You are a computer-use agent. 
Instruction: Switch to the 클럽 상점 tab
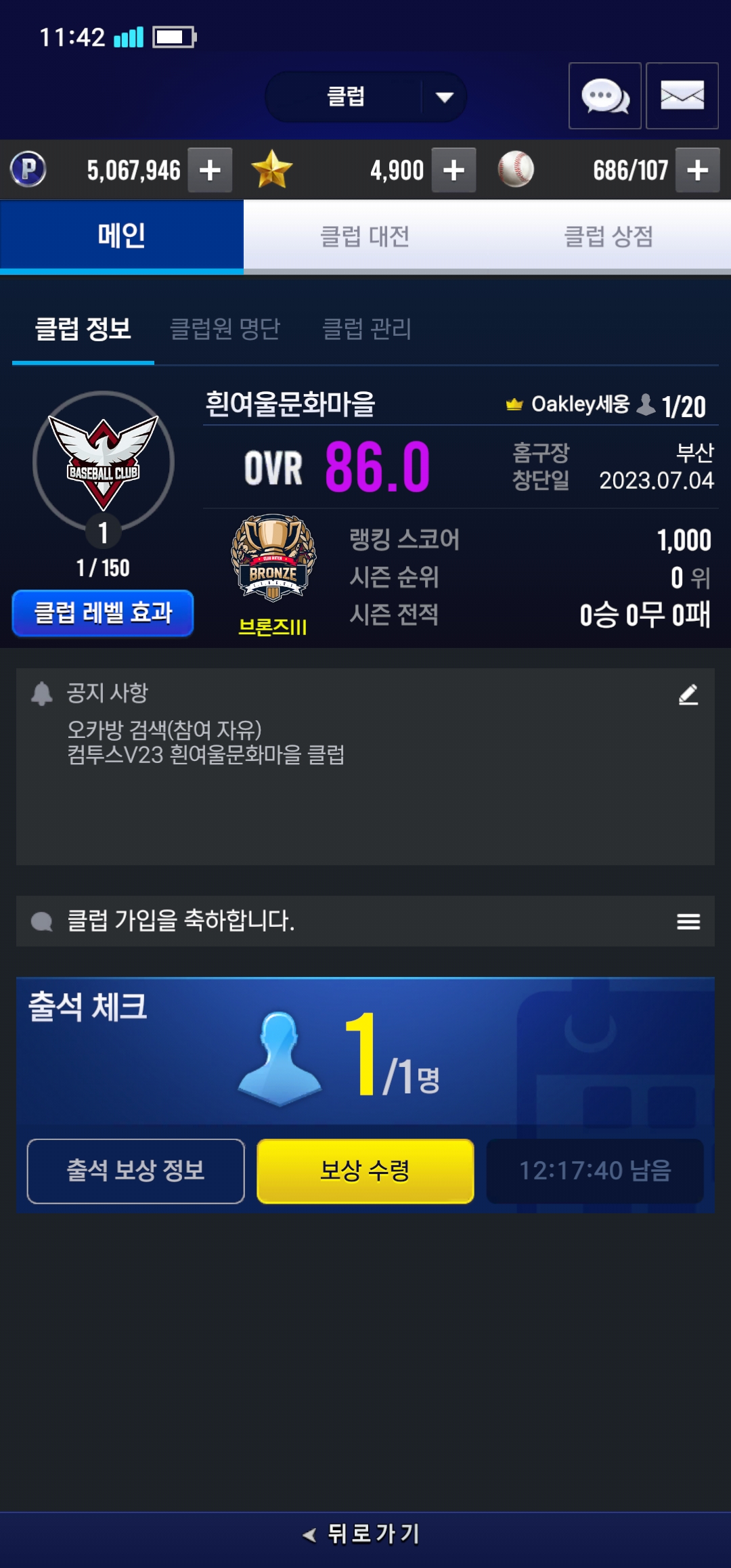click(x=608, y=236)
